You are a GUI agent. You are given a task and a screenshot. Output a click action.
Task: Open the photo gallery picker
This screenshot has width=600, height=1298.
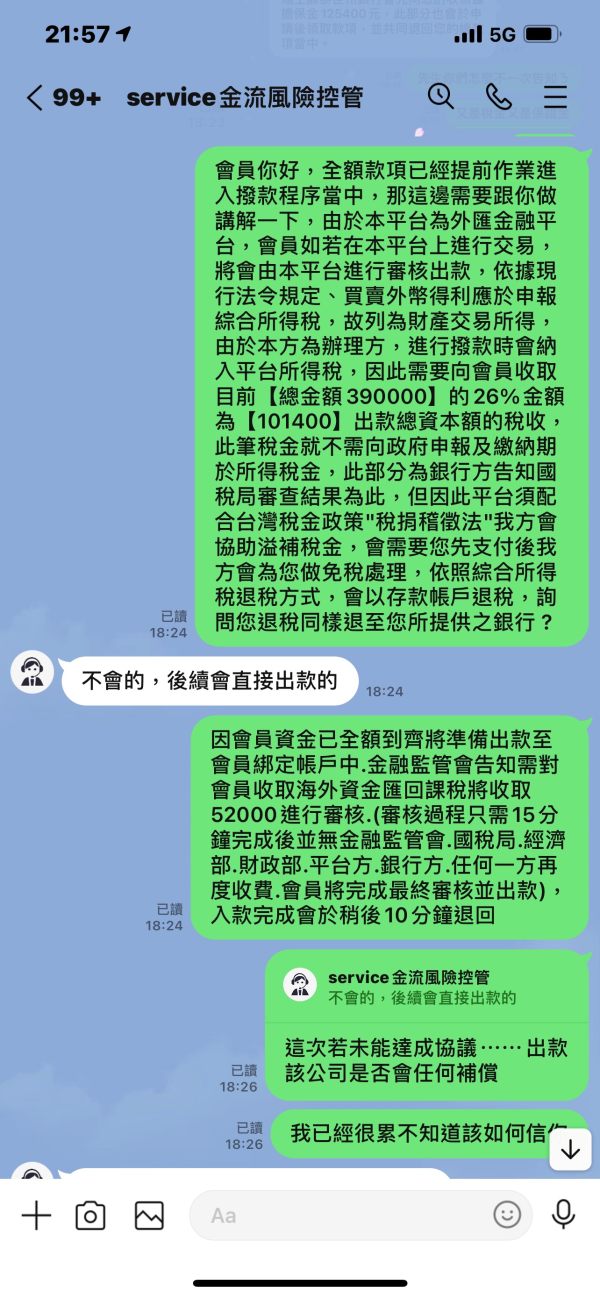point(149,1215)
